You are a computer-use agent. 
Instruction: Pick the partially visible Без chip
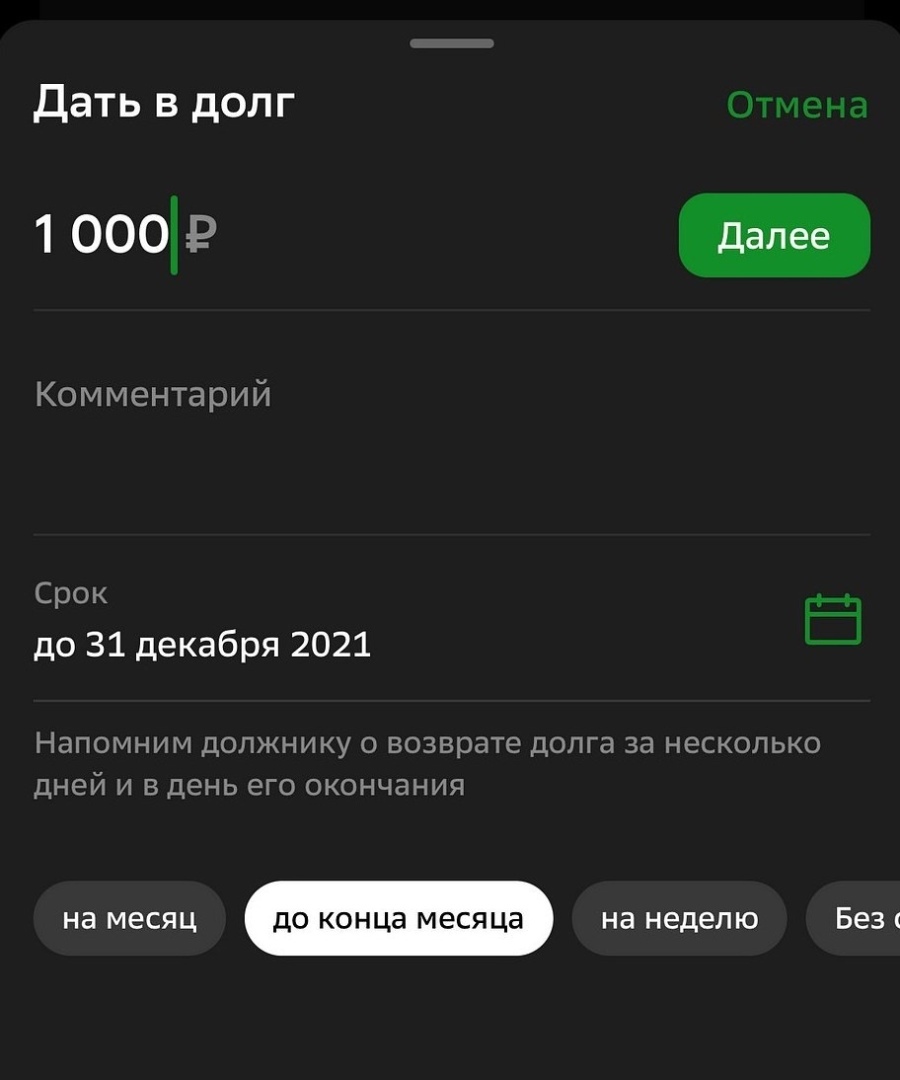pyautogui.click(x=857, y=918)
